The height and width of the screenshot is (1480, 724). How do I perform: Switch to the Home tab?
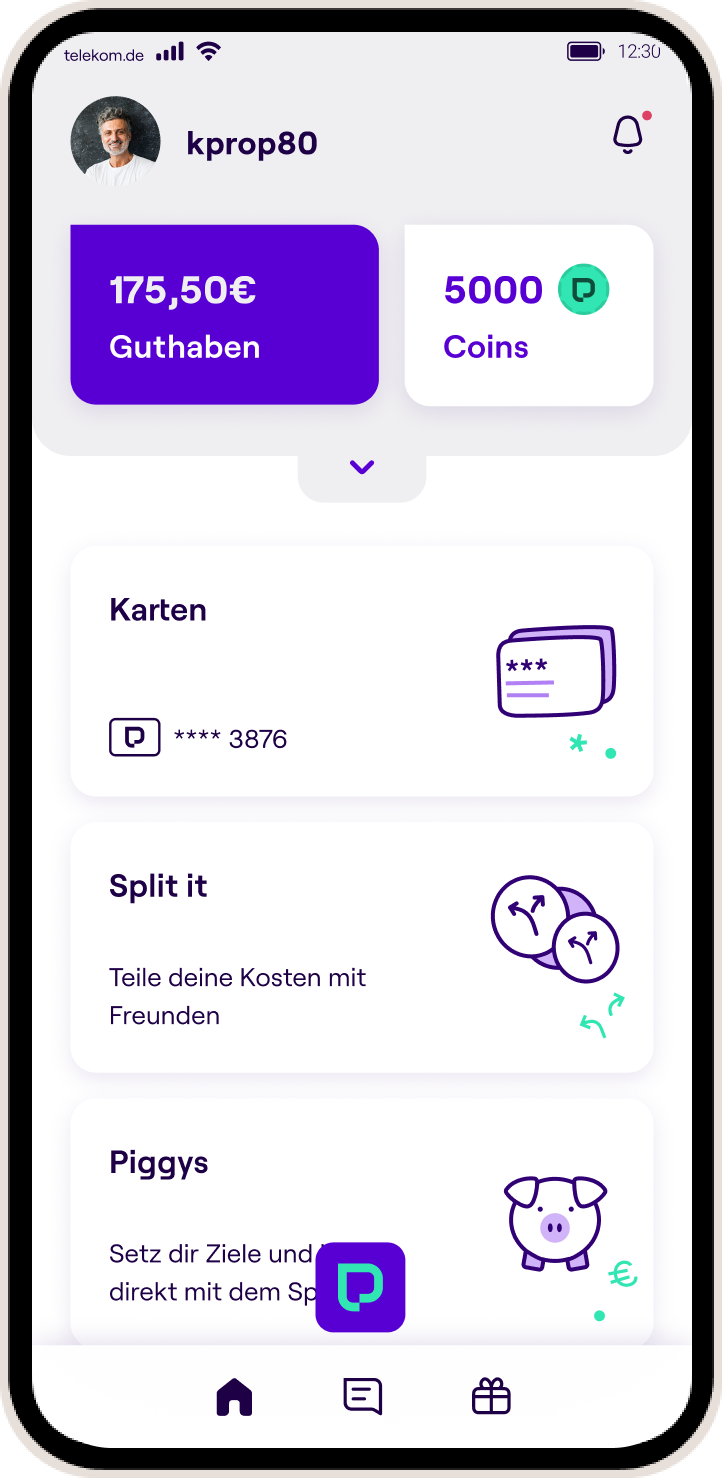coord(235,1396)
